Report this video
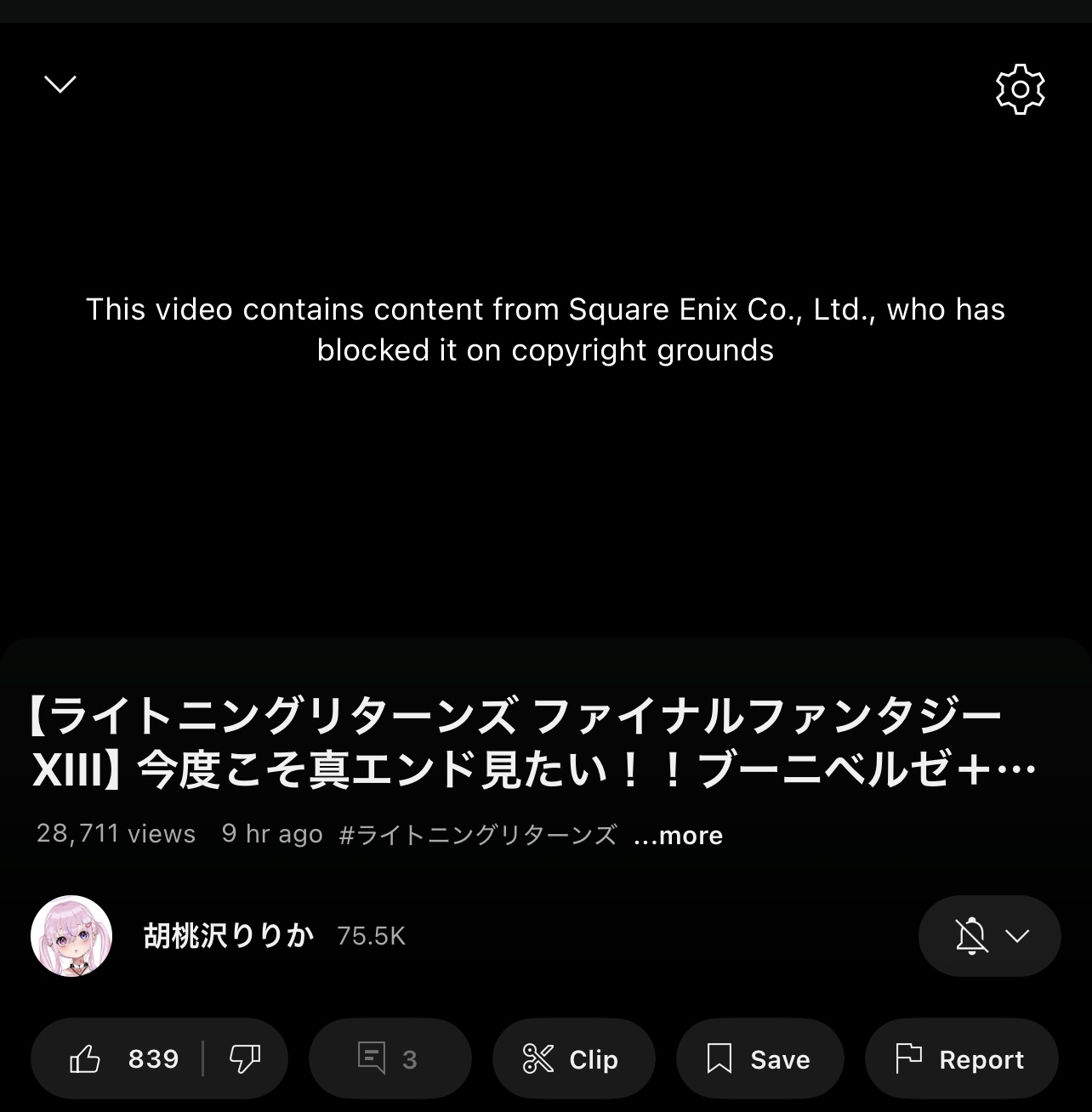This screenshot has width=1092, height=1112. click(961, 1059)
